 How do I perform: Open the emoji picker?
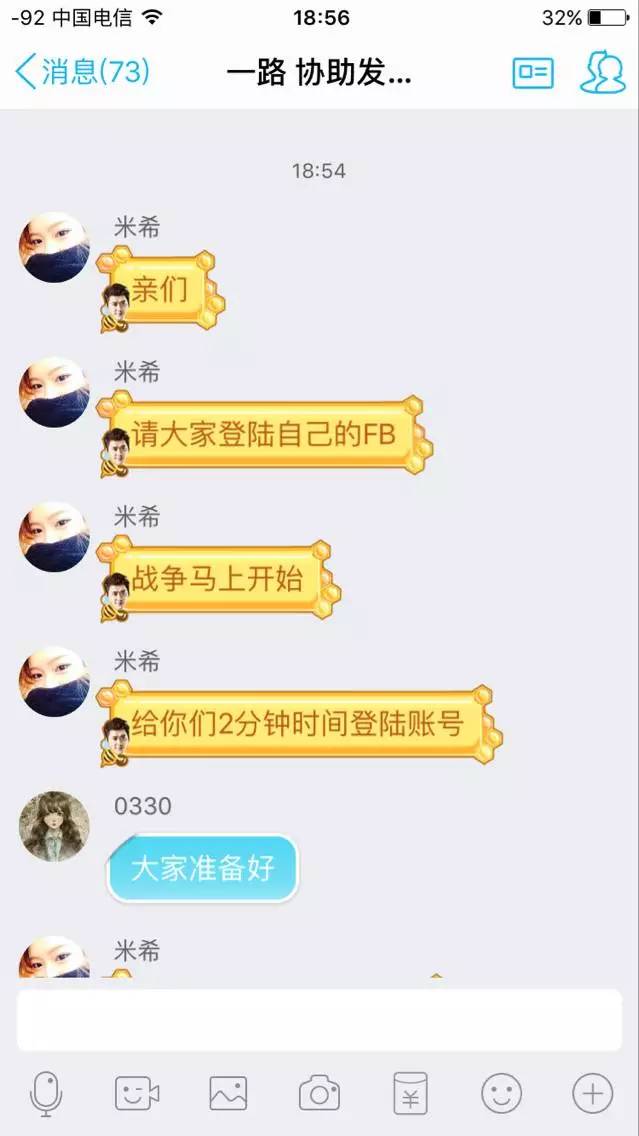click(x=501, y=1094)
